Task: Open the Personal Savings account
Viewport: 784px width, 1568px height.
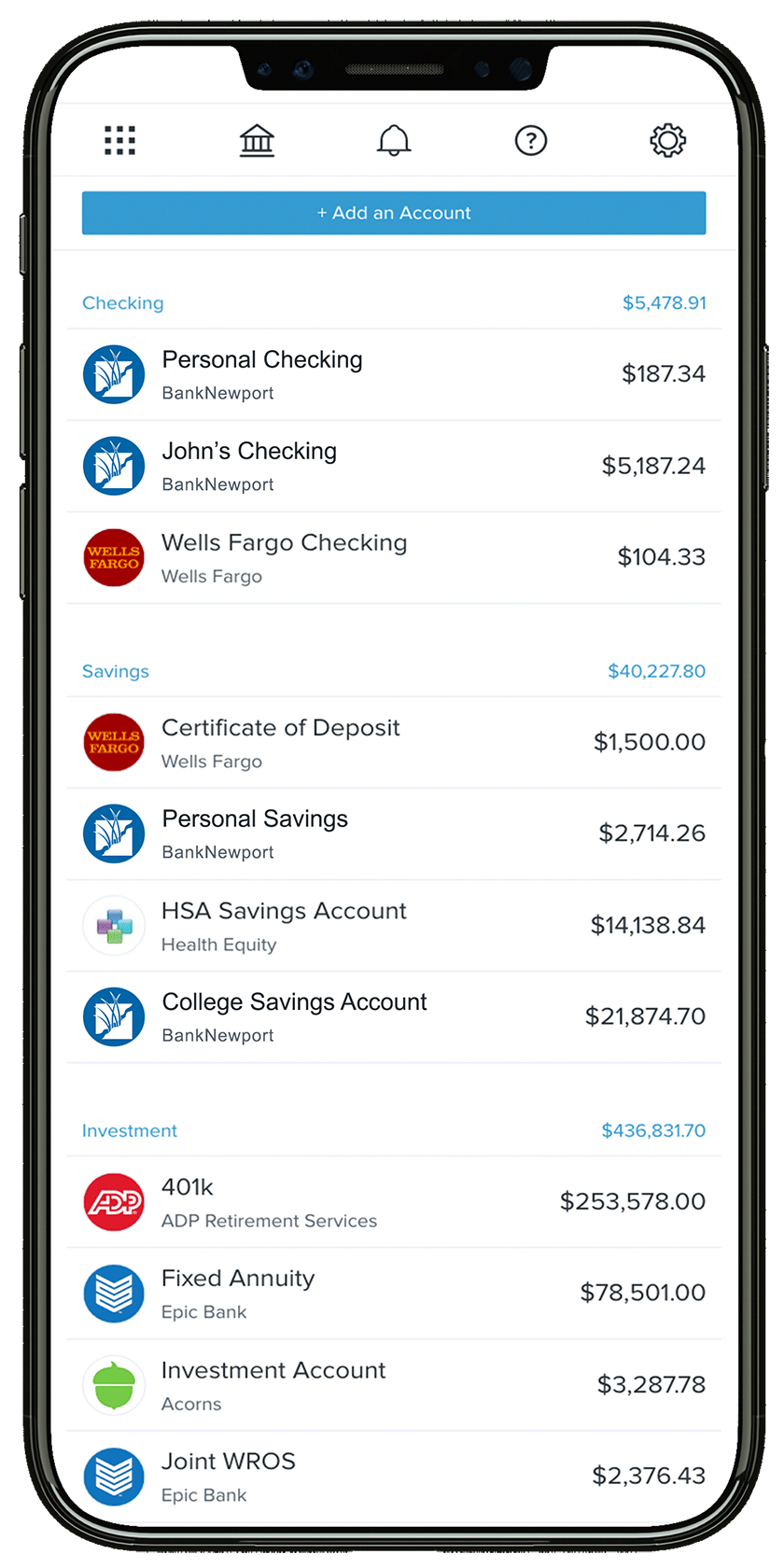Action: click(x=394, y=833)
